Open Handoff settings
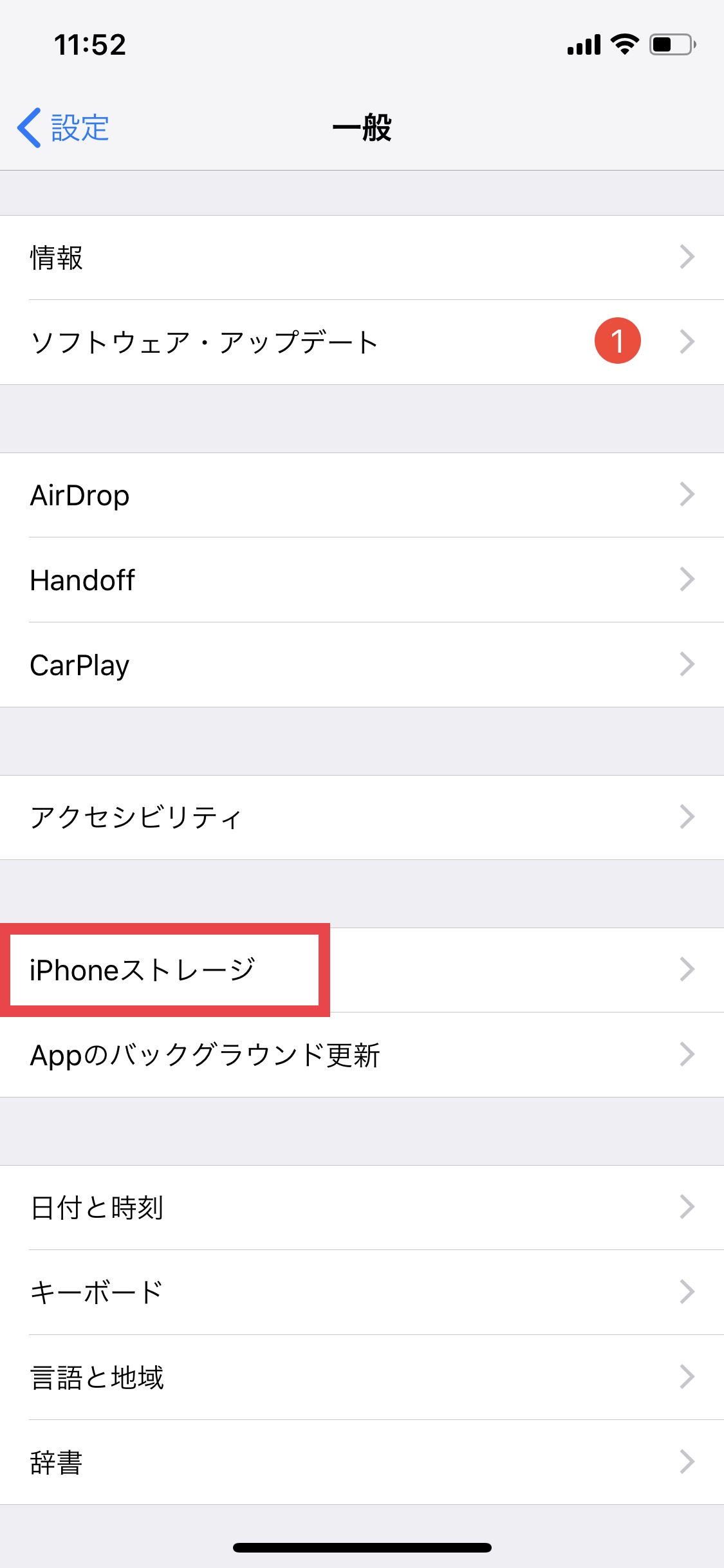The height and width of the screenshot is (1568, 724). click(x=362, y=580)
